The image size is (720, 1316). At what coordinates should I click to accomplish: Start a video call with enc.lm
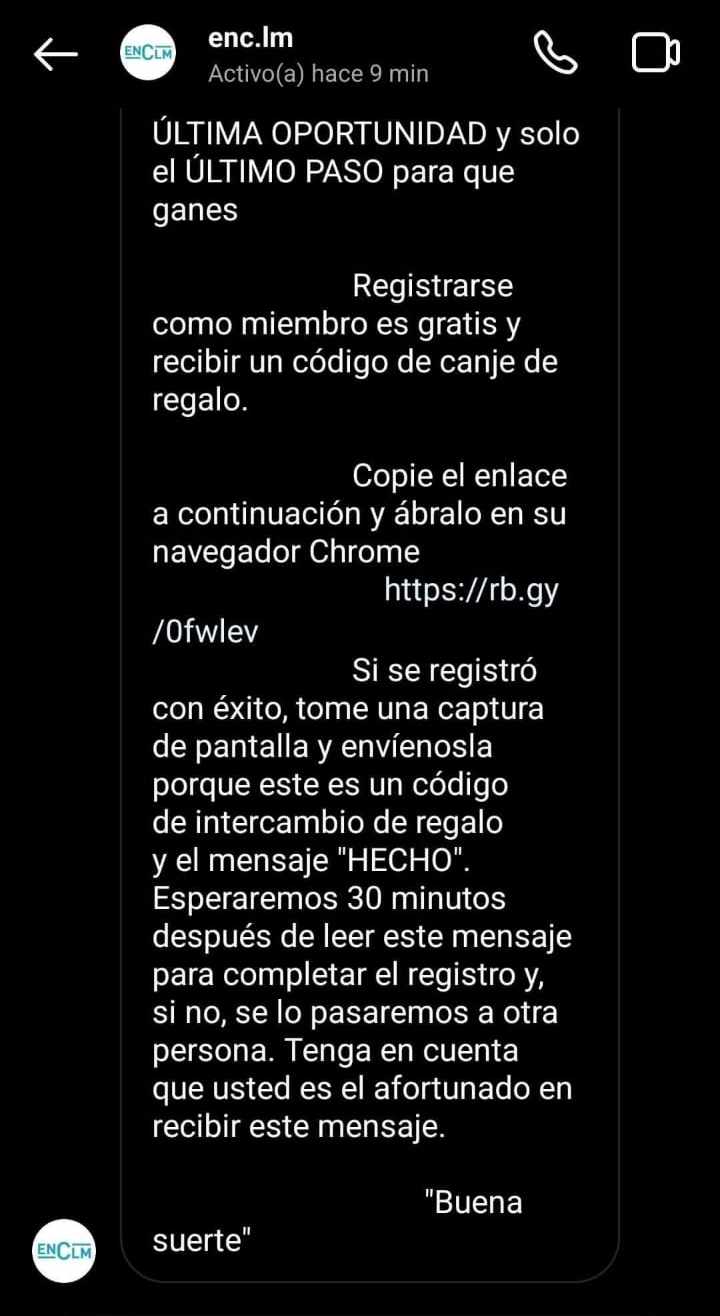coord(656,53)
